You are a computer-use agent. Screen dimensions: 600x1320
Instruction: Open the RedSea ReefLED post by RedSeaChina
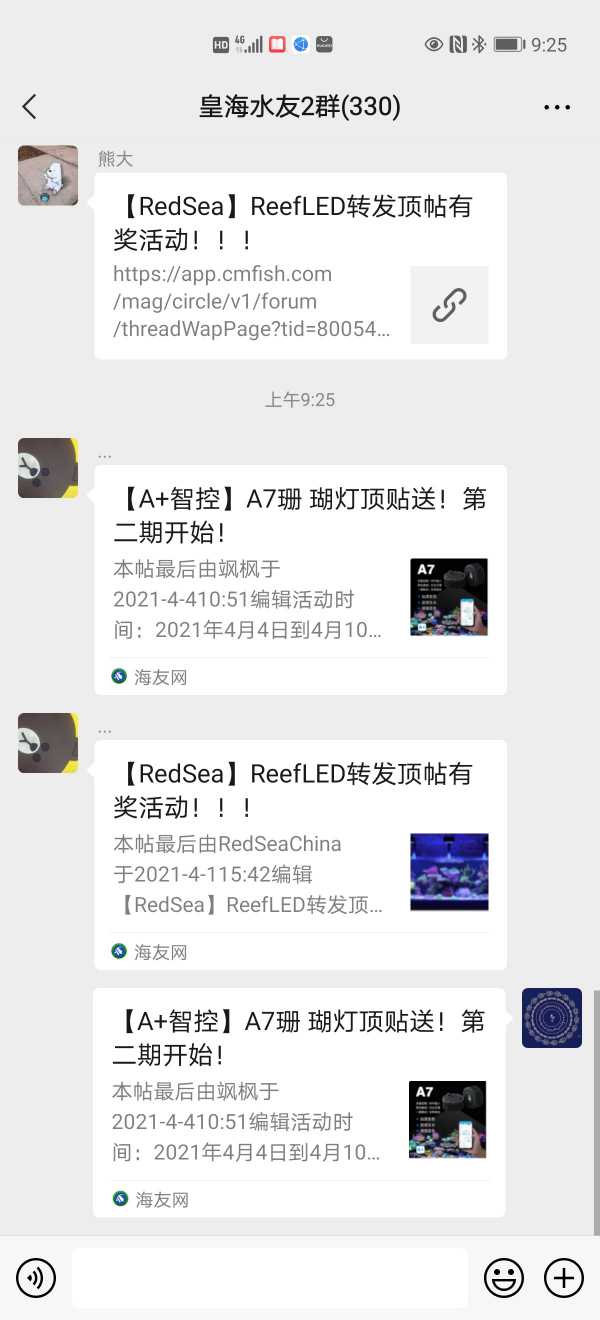point(300,855)
